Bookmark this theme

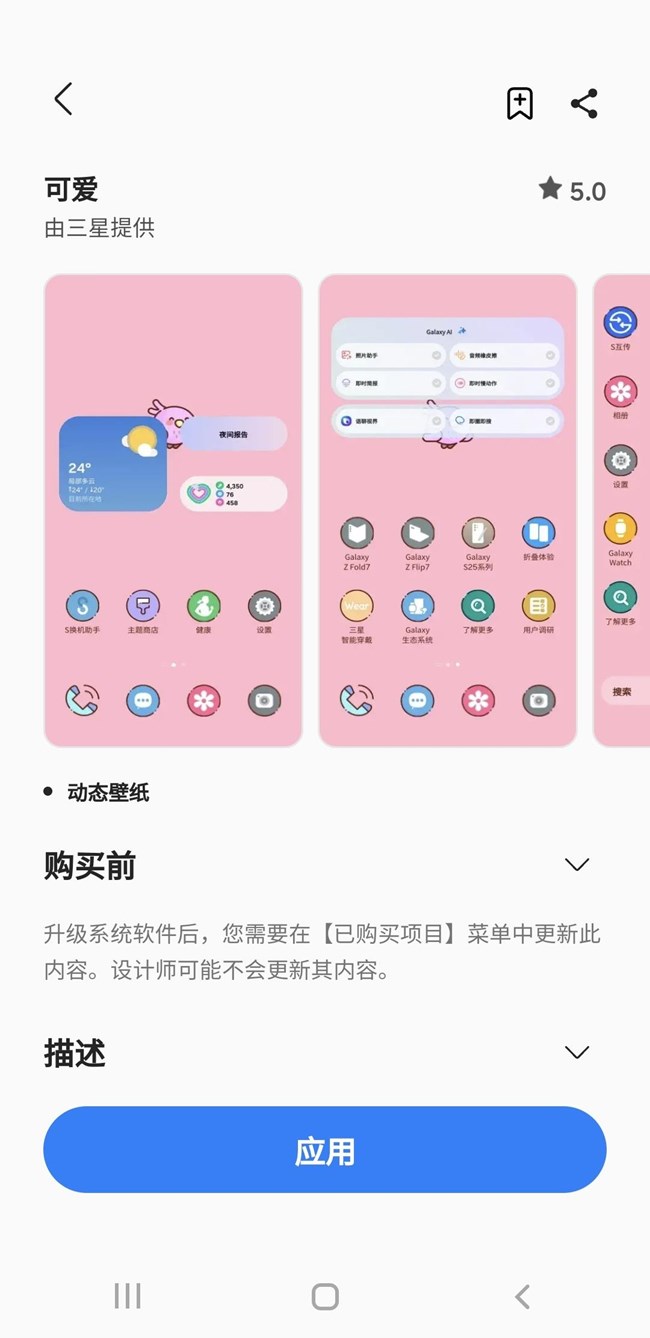[519, 103]
